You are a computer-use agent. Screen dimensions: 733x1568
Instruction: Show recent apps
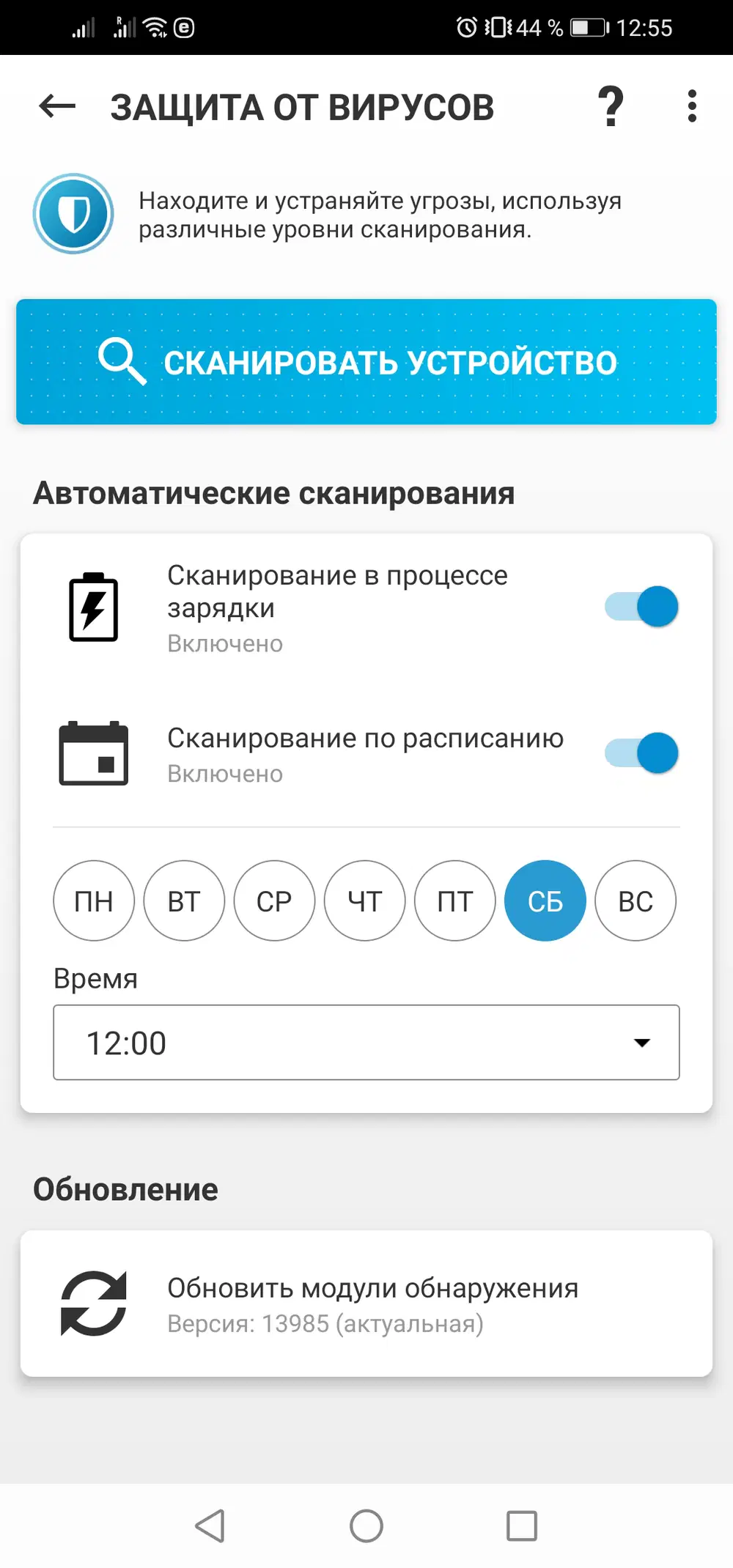pos(522,1526)
